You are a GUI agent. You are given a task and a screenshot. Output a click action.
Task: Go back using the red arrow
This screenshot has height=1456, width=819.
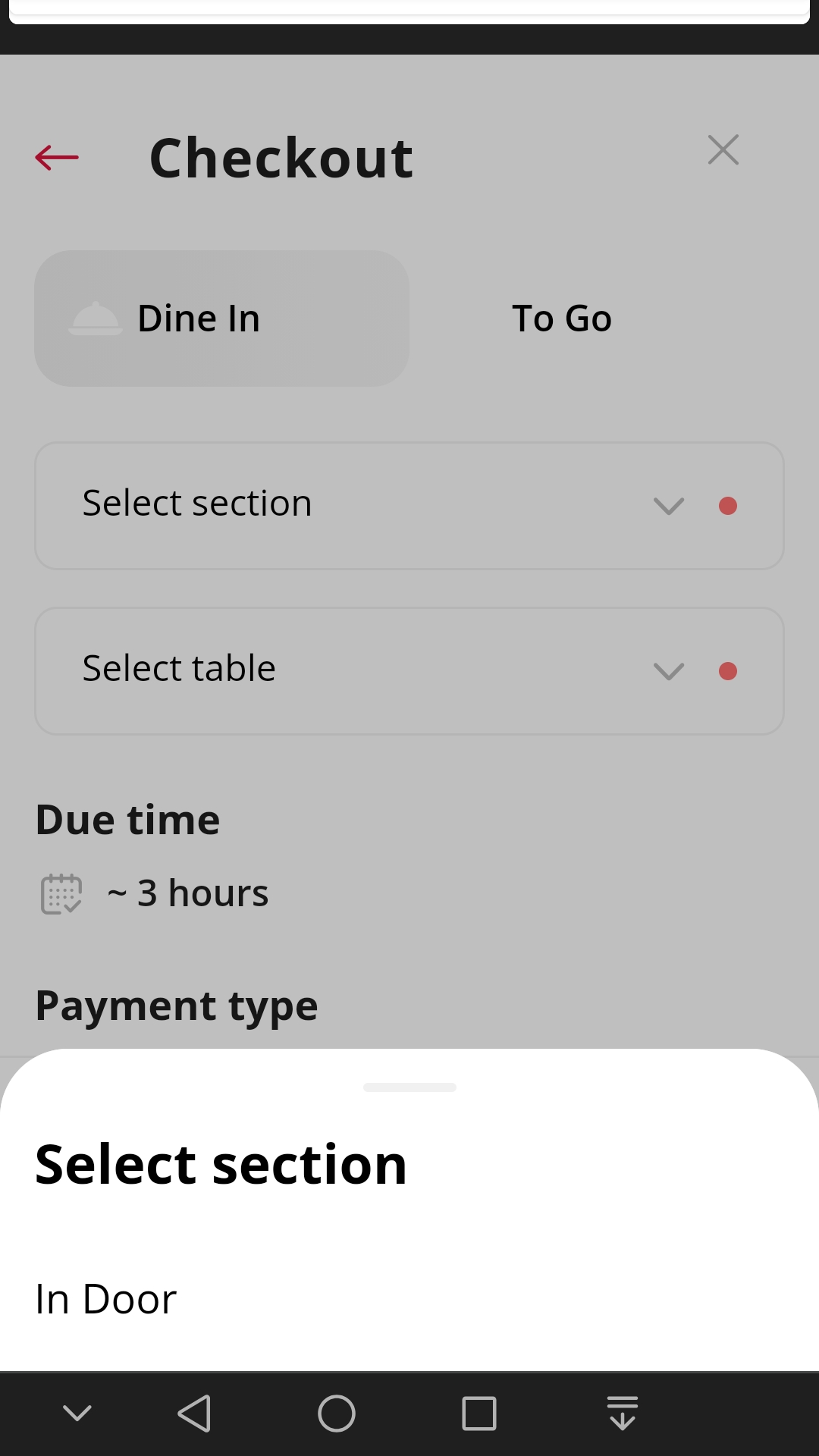tap(57, 158)
